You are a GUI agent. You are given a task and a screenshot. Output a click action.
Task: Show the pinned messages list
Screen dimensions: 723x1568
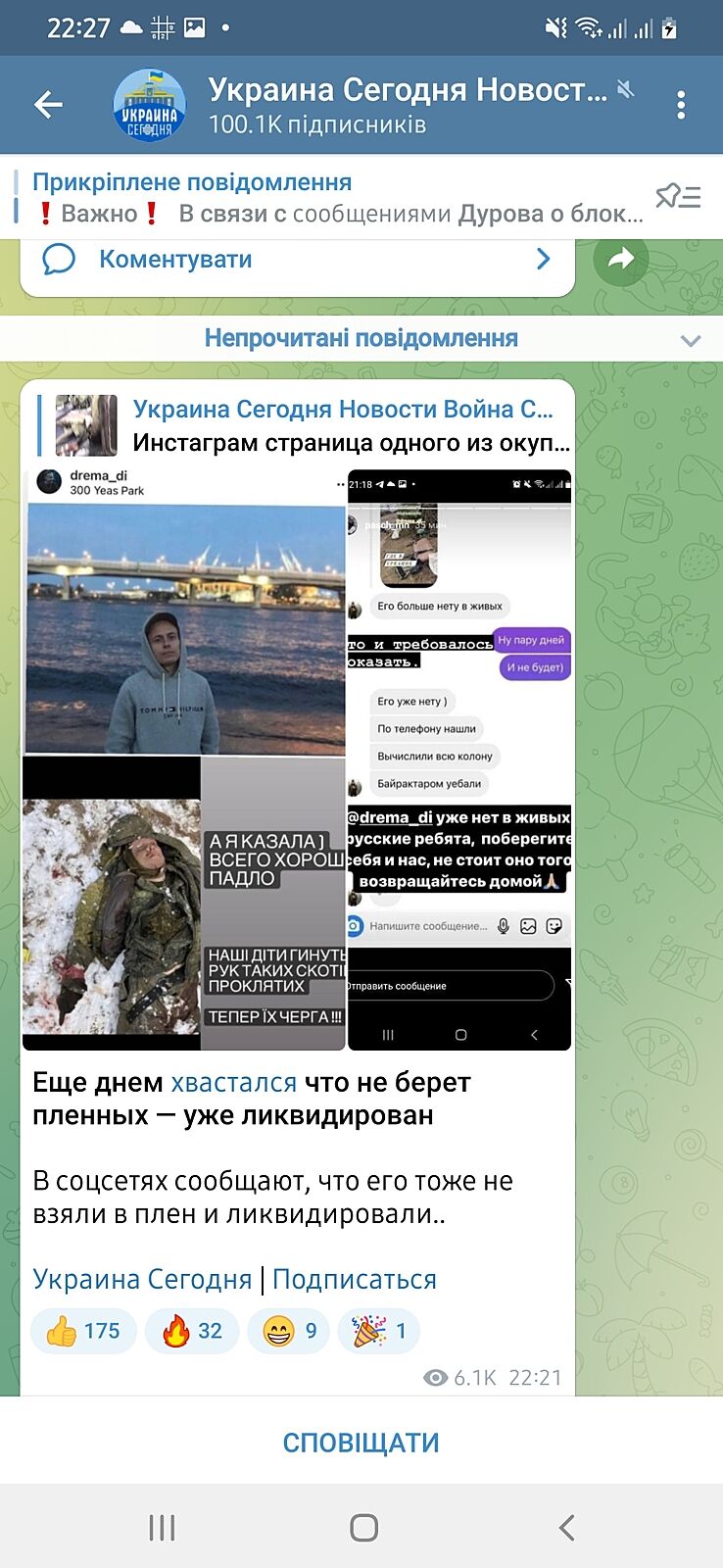pyautogui.click(x=678, y=197)
